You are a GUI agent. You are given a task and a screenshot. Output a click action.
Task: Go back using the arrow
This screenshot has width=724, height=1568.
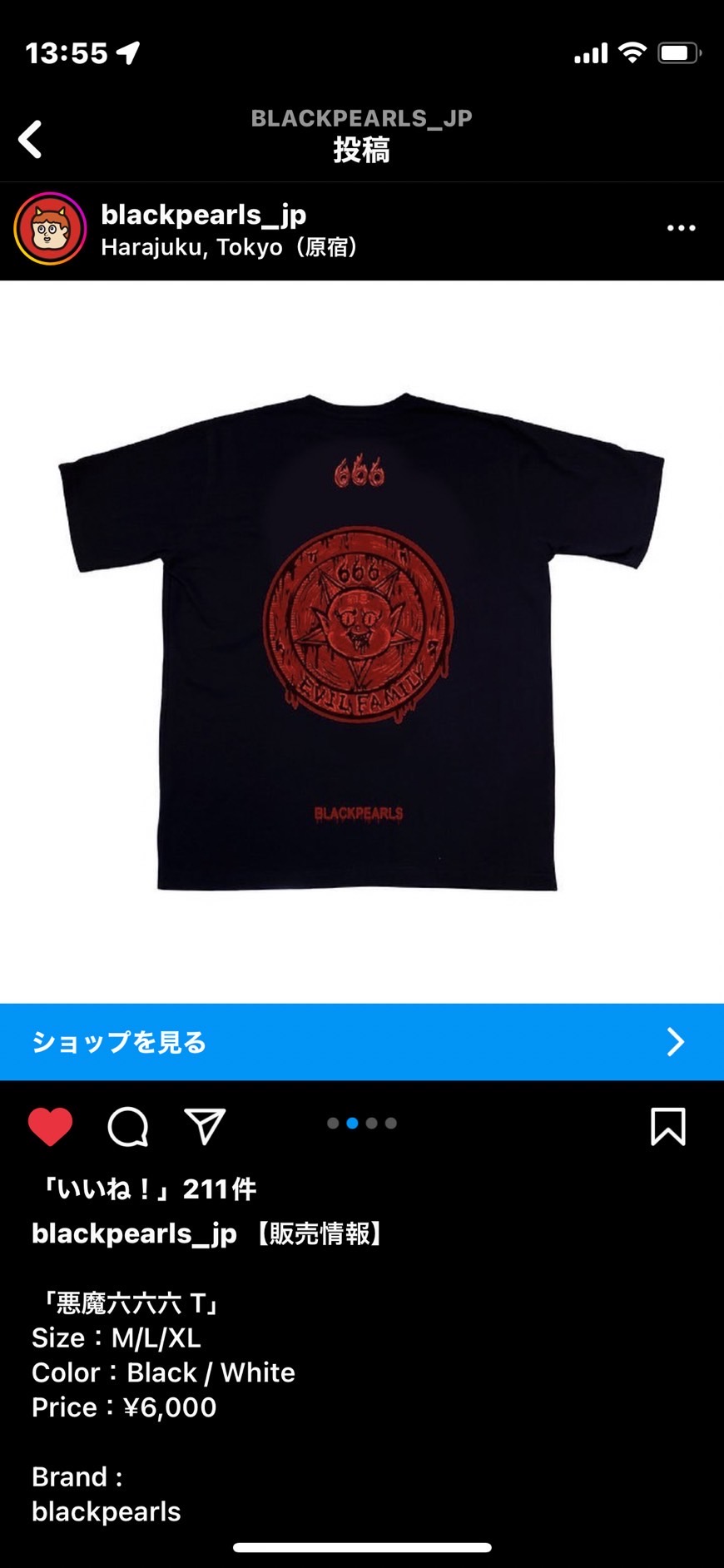[31, 139]
